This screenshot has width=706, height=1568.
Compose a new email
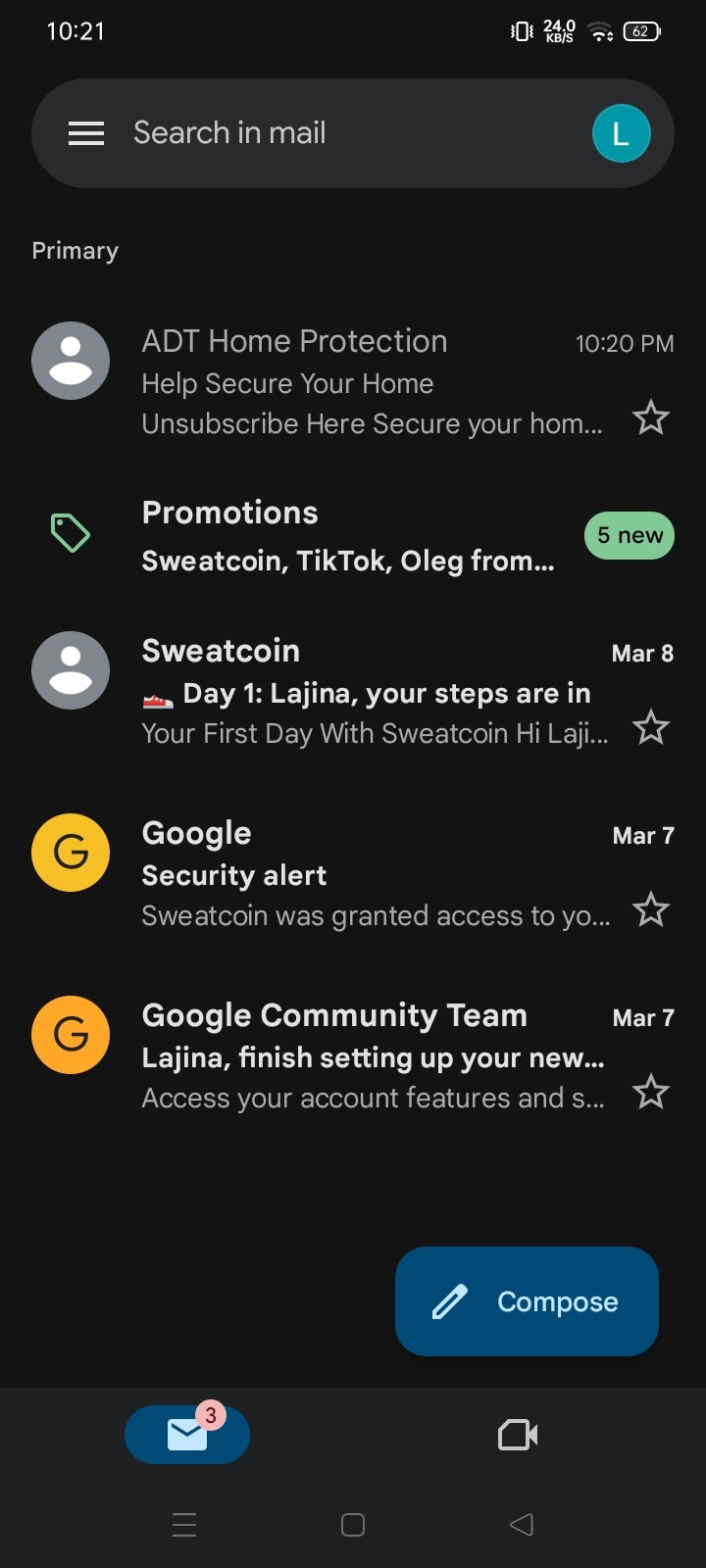[x=527, y=1301]
